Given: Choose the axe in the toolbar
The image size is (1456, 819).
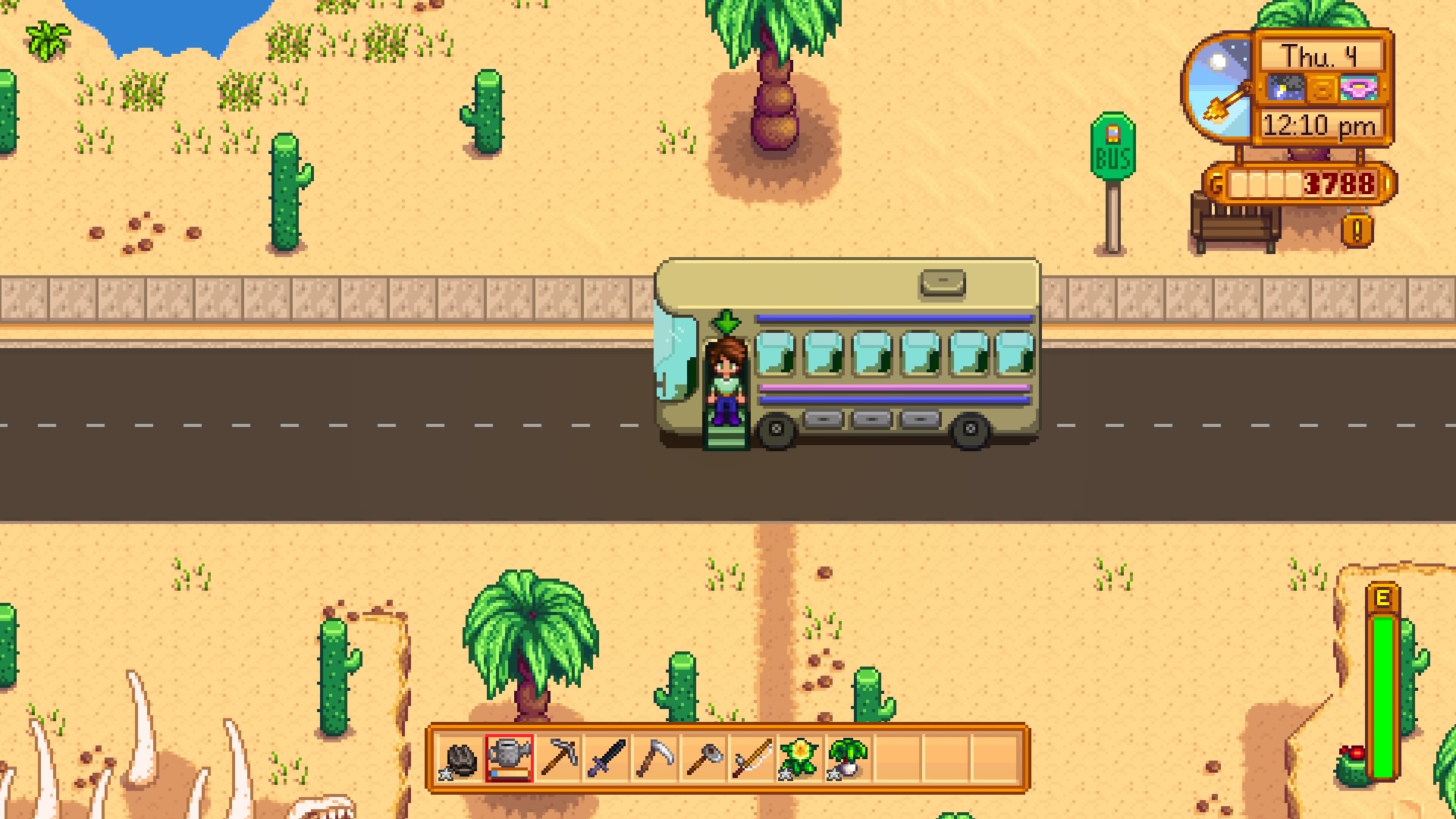Looking at the screenshot, I should (704, 758).
